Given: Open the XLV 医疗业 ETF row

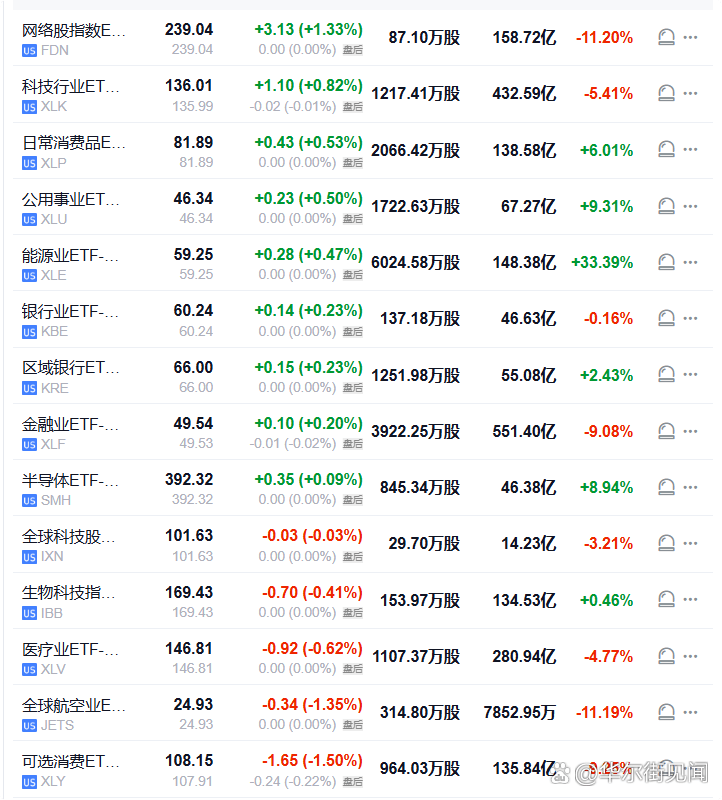Looking at the screenshot, I should tap(70, 649).
